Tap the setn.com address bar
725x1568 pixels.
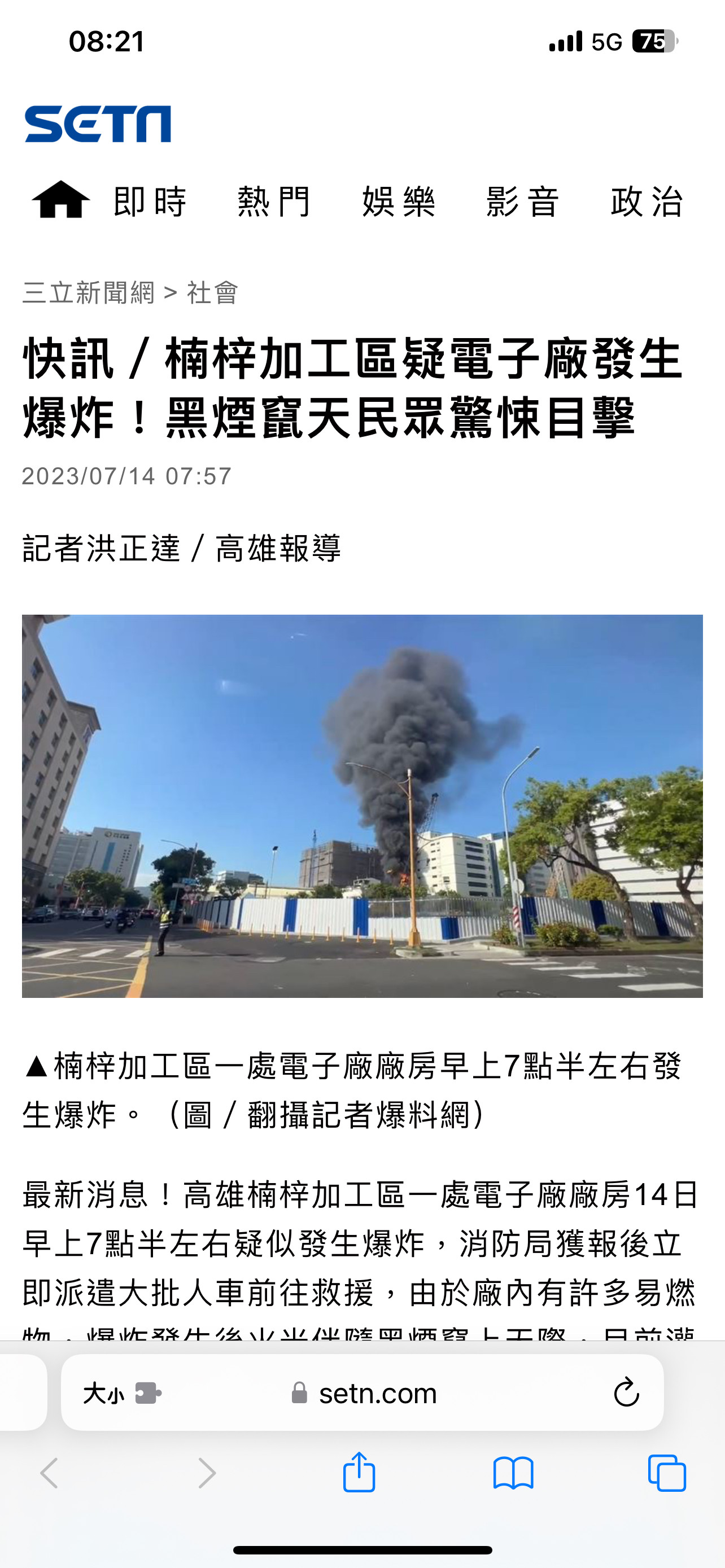363,1392
